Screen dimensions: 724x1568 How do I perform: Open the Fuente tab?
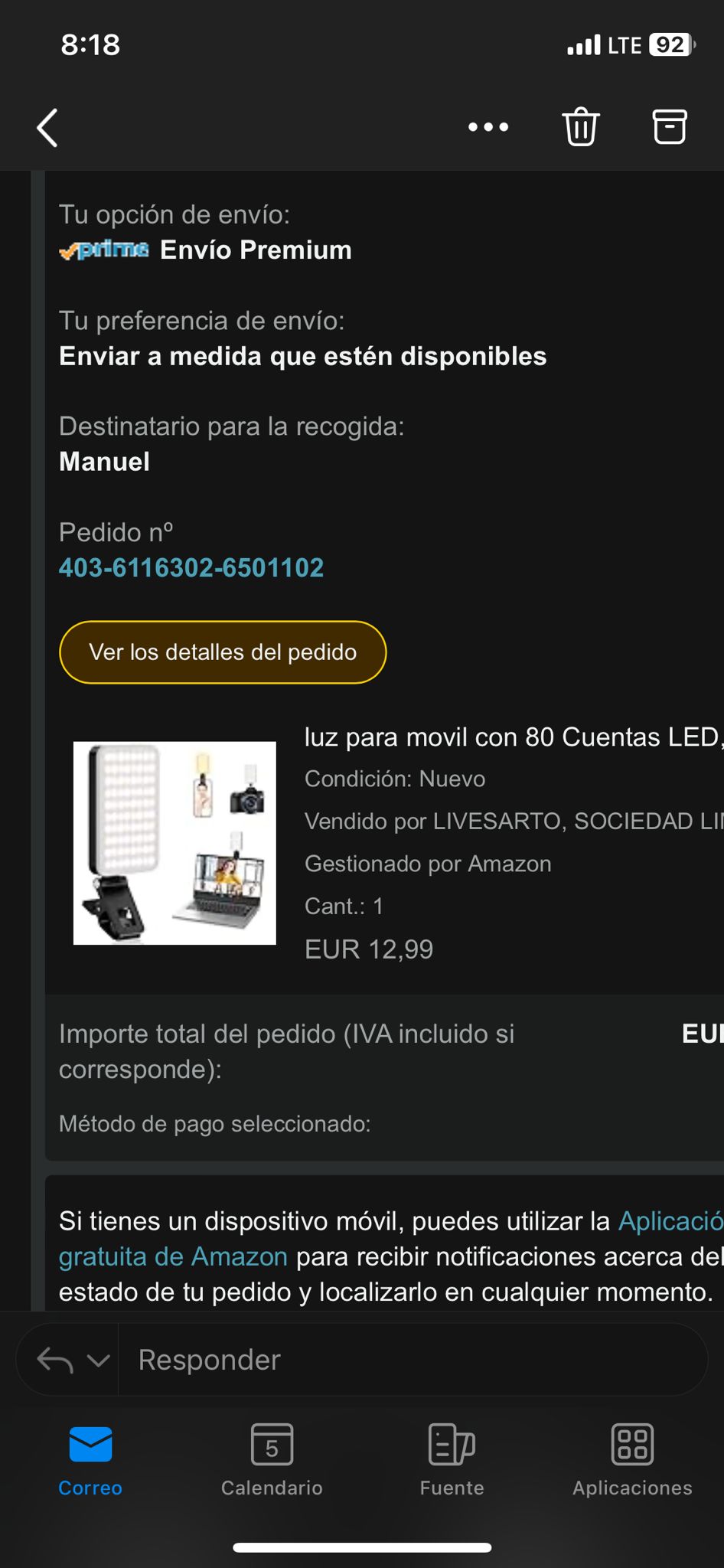tap(452, 1461)
